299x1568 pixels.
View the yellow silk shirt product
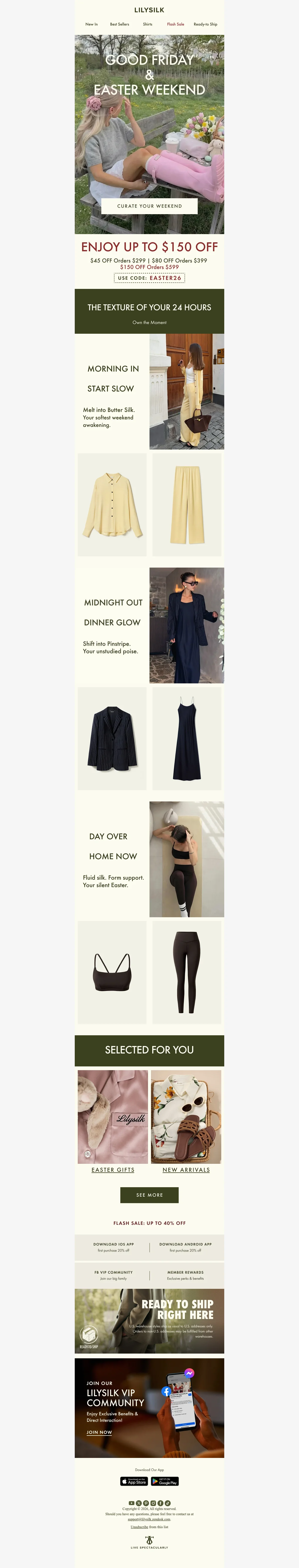coord(112,504)
